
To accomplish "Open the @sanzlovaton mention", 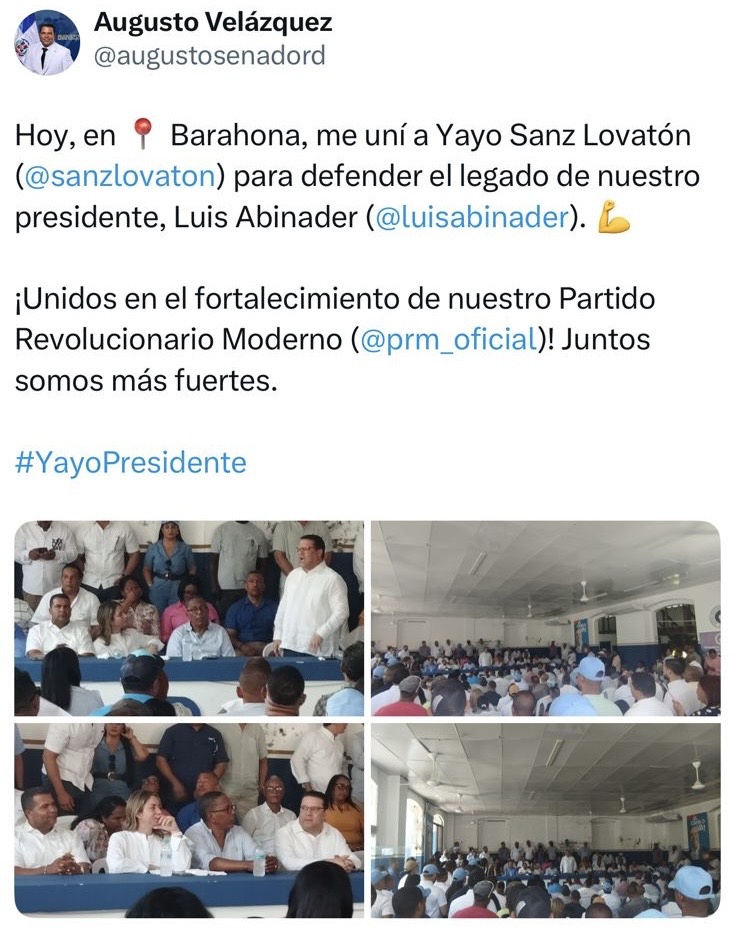I will [x=119, y=176].
